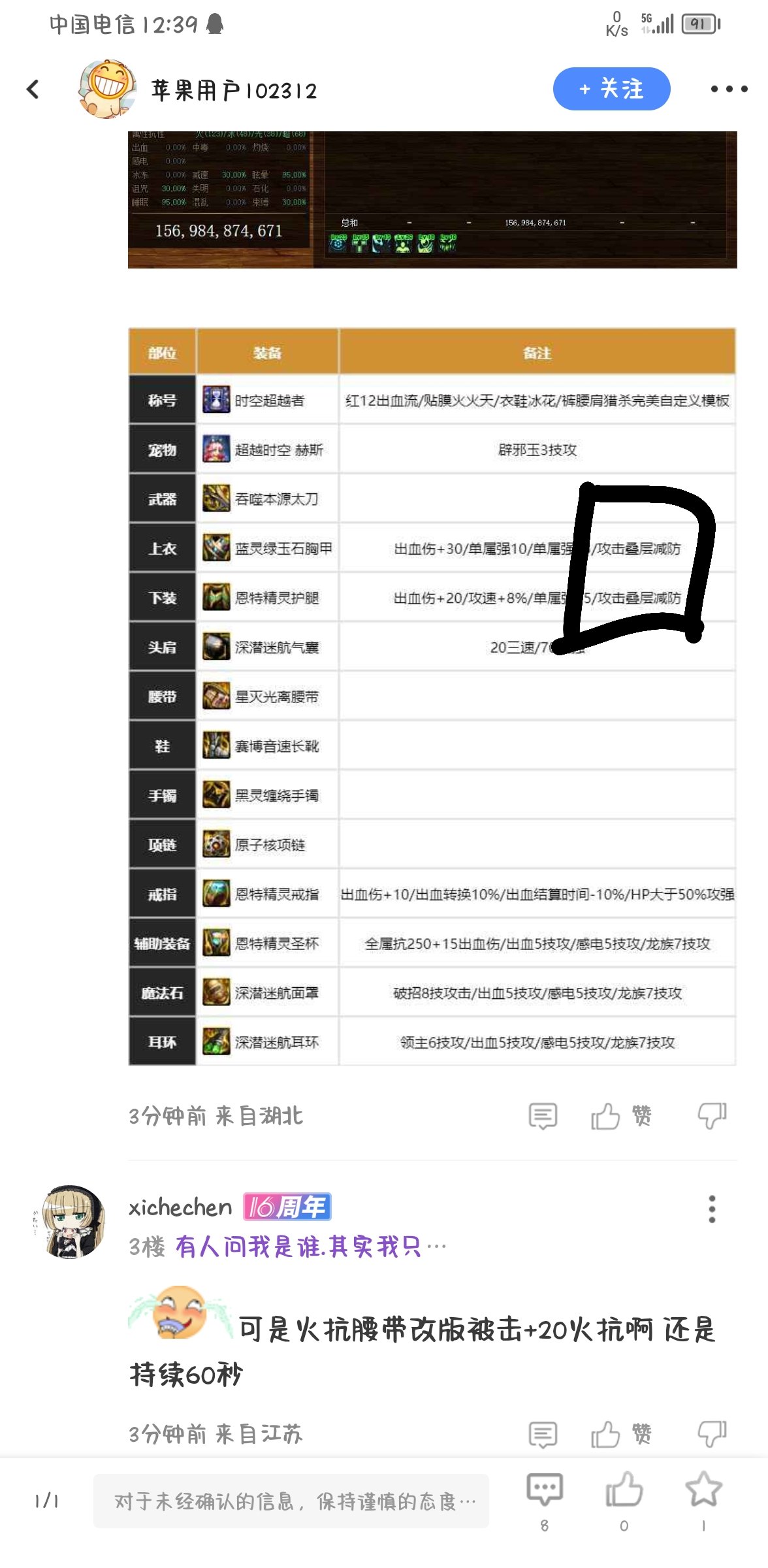768x1568 pixels.
Task: Reply to the 湖北 post via comment icon
Action: tap(542, 1116)
